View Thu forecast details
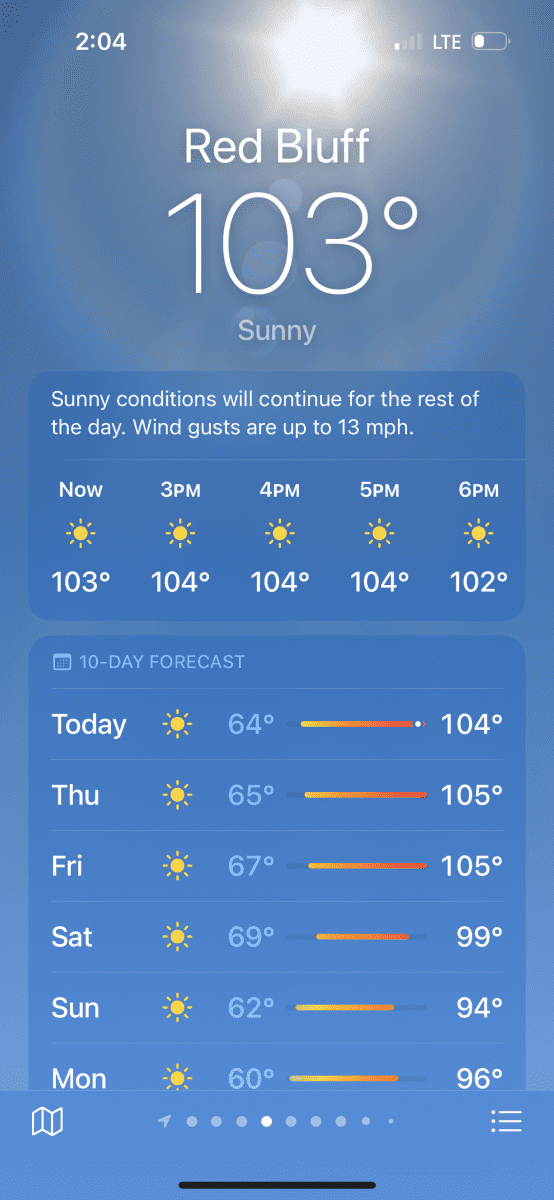The image size is (554, 1200). [277, 795]
